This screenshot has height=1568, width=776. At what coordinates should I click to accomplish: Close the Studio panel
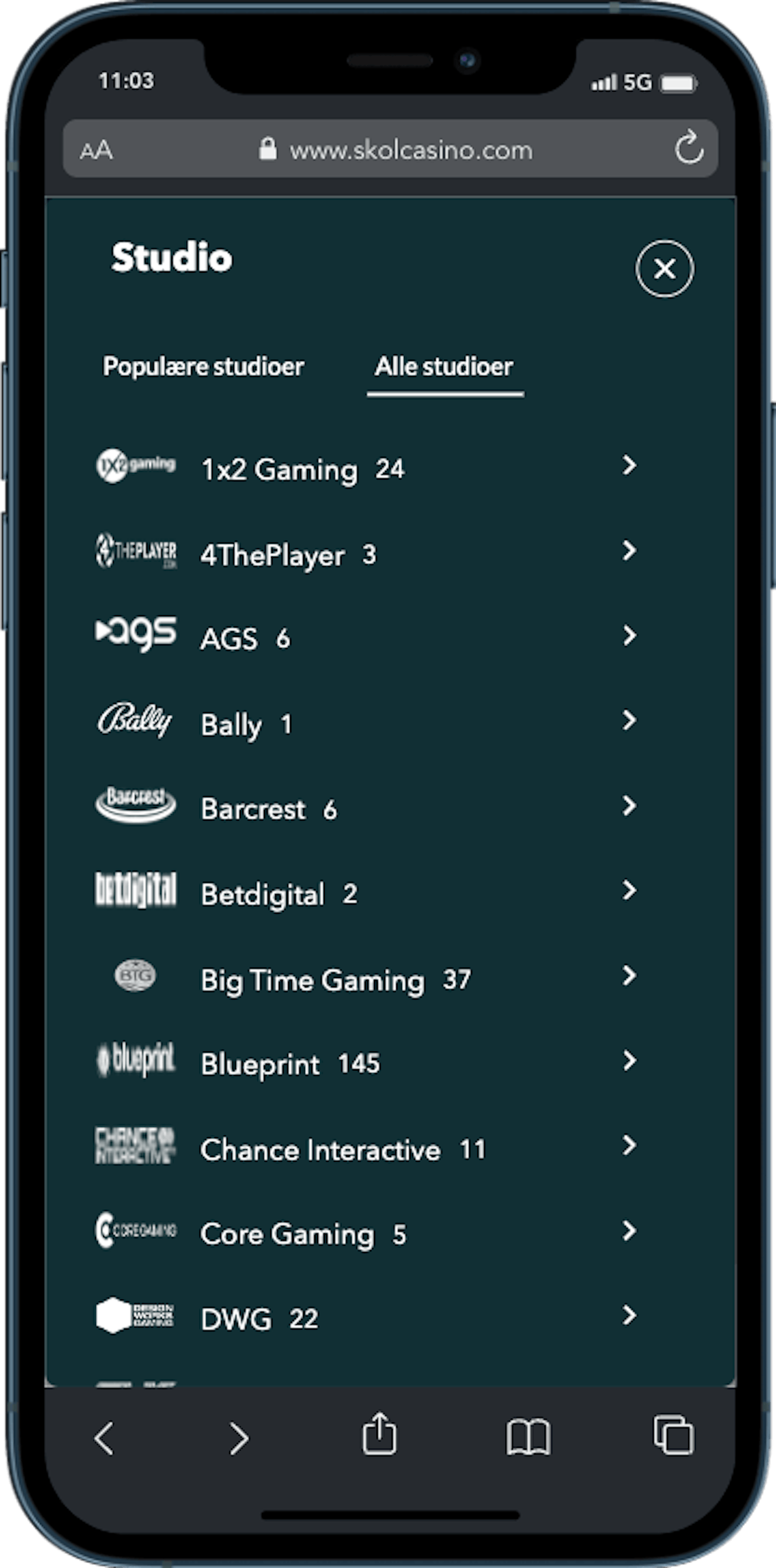[x=664, y=269]
